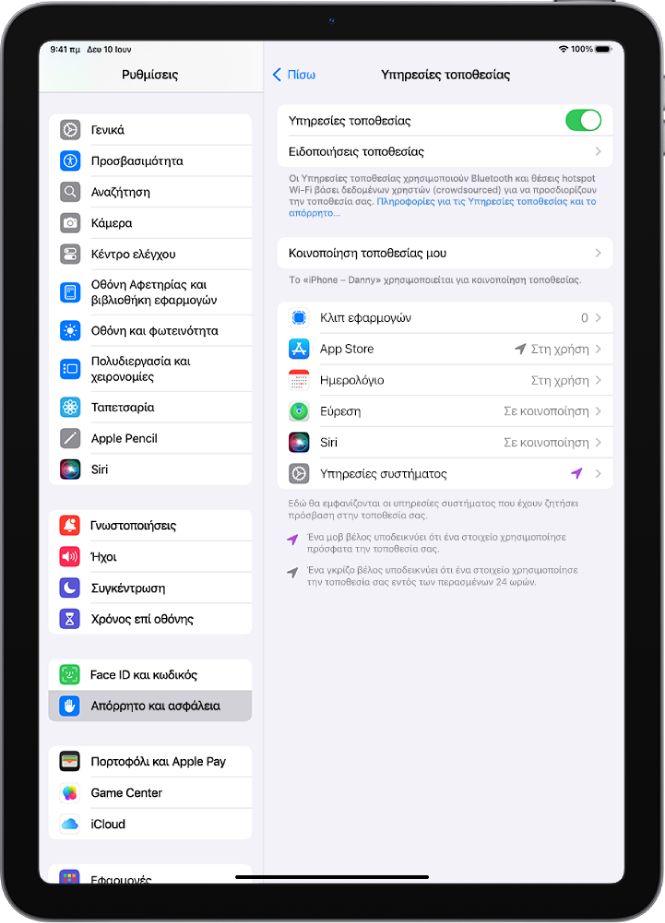Screen dimensions: 665x923
Task: Toggle the Υπηρεσίες τοποθεσίας switch off
Action: point(583,121)
